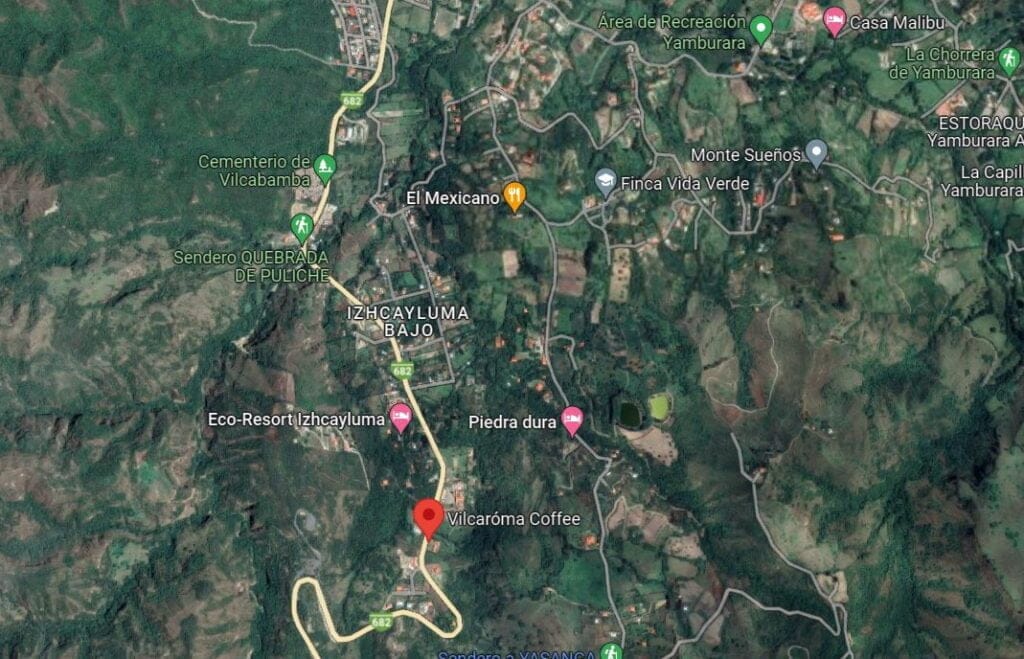Select La Chorrera de Yamburara marker
This screenshot has height=659, width=1024.
coord(1009,59)
